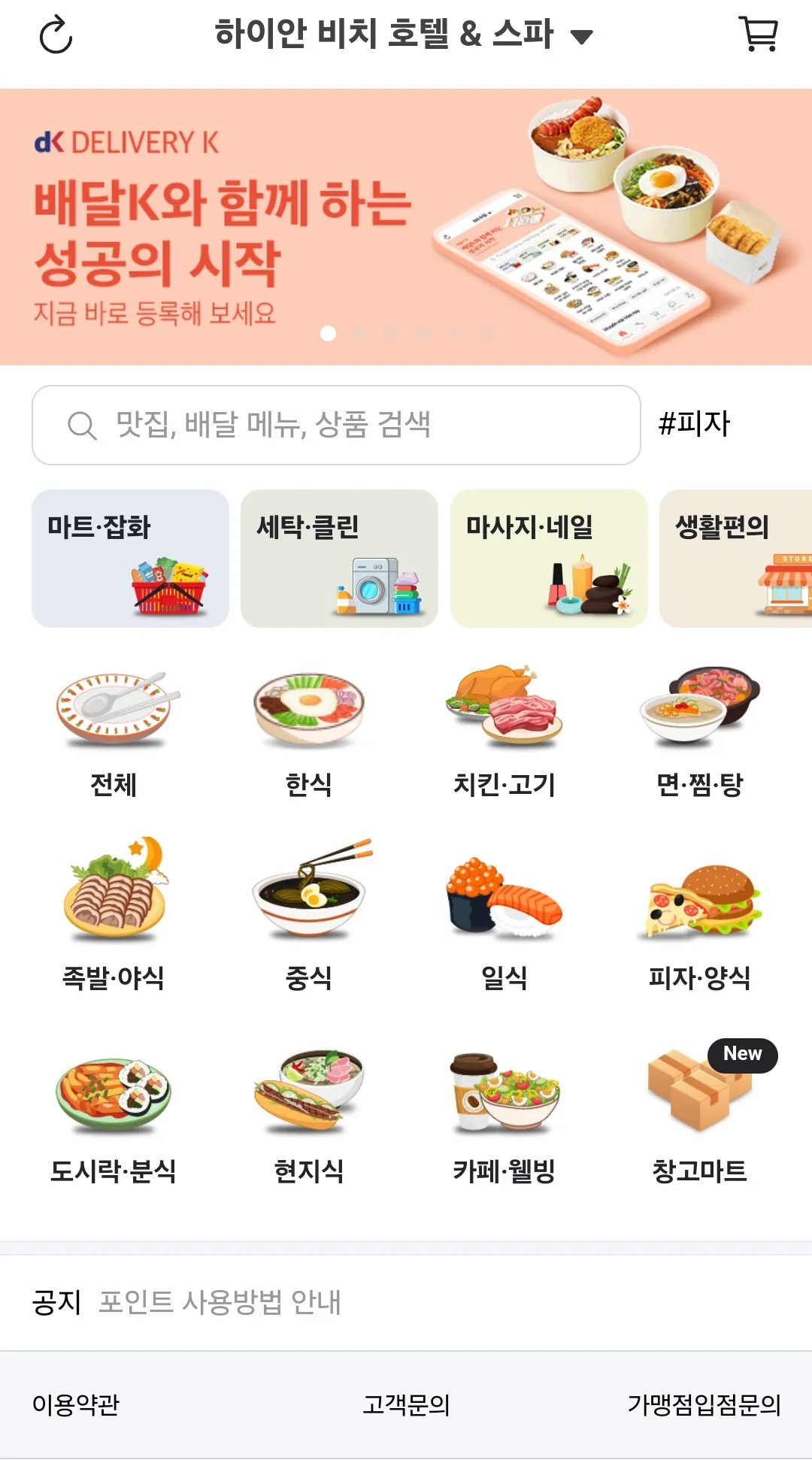812x1460 pixels.
Task: View the 일식 category
Action: tap(504, 915)
